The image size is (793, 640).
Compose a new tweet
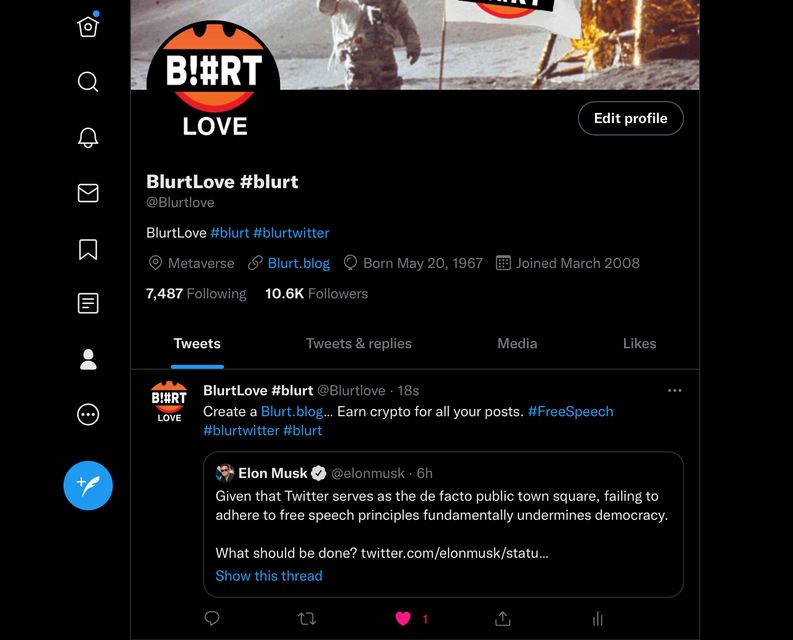(x=88, y=485)
